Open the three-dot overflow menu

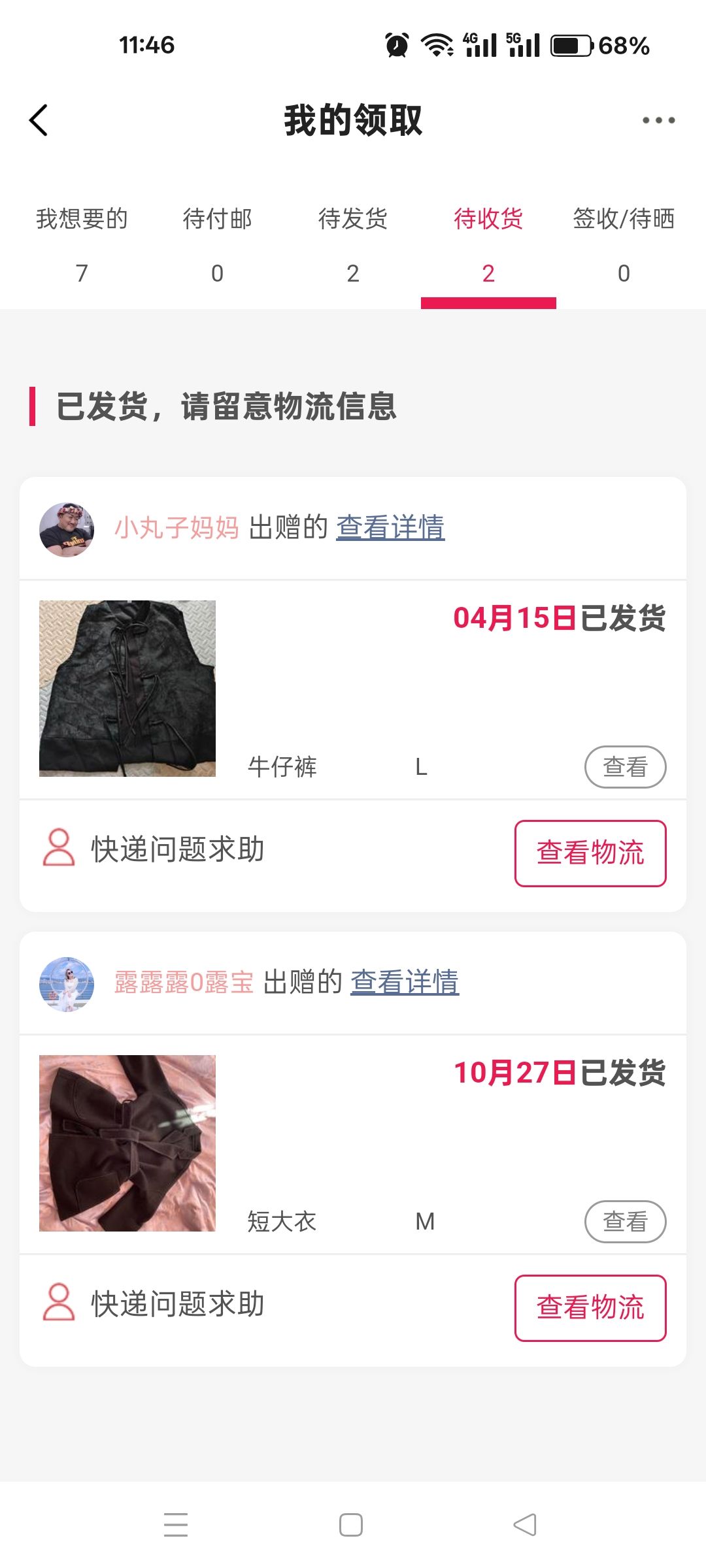tap(658, 120)
